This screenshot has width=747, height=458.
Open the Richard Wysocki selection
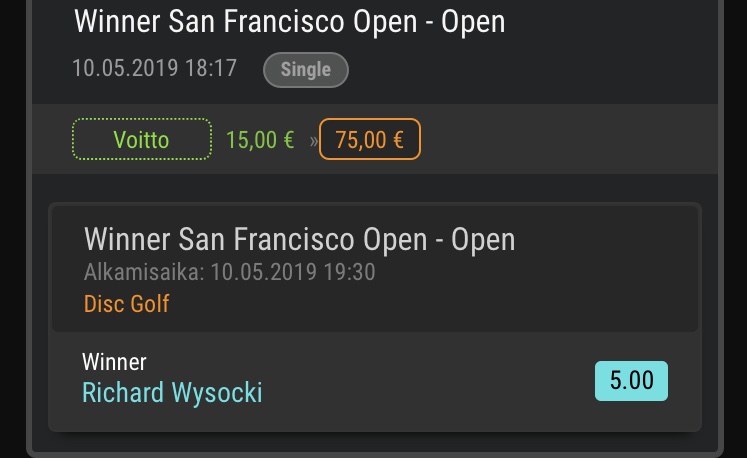tap(172, 393)
